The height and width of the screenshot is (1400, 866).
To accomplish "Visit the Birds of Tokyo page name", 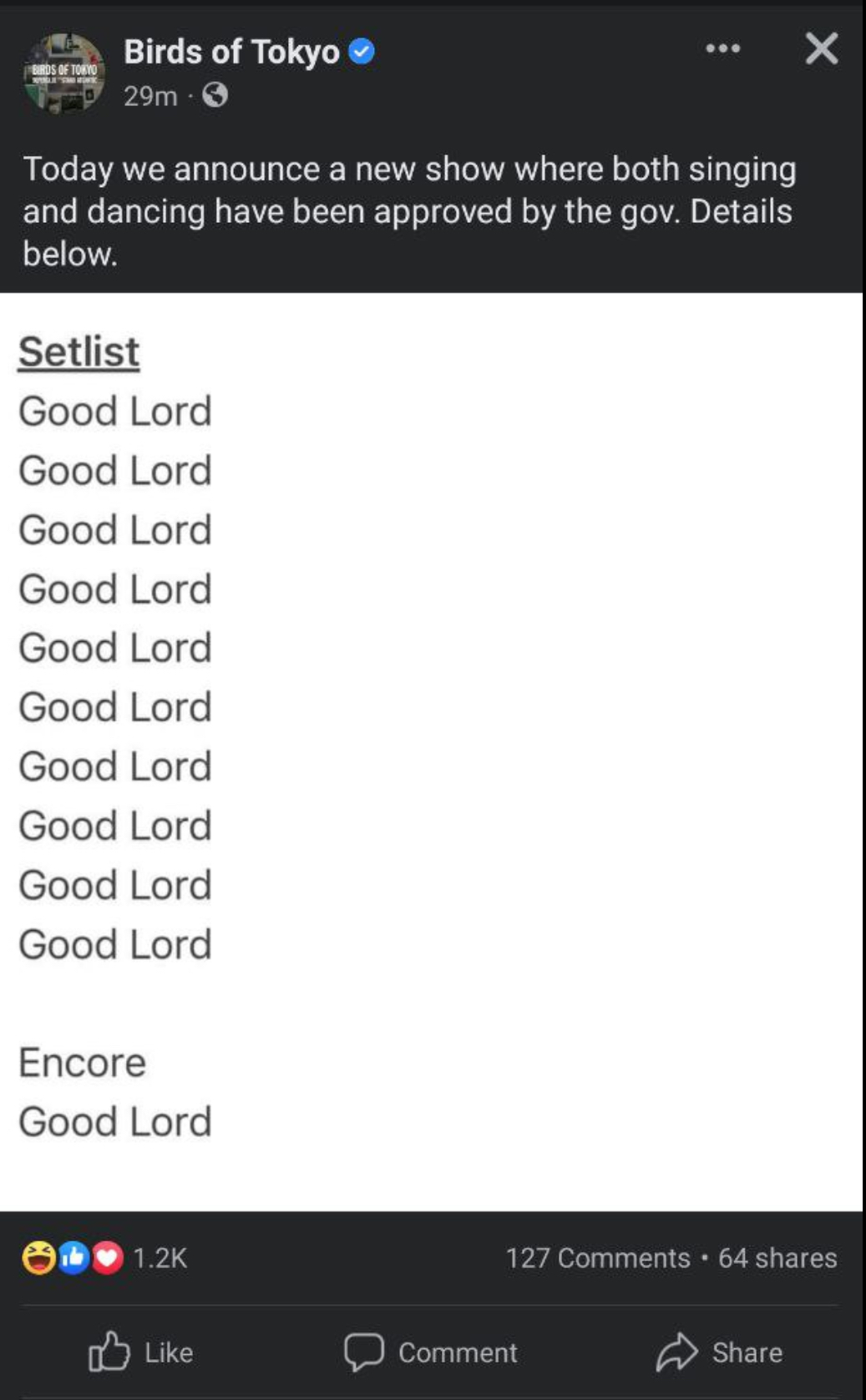I will coord(231,52).
